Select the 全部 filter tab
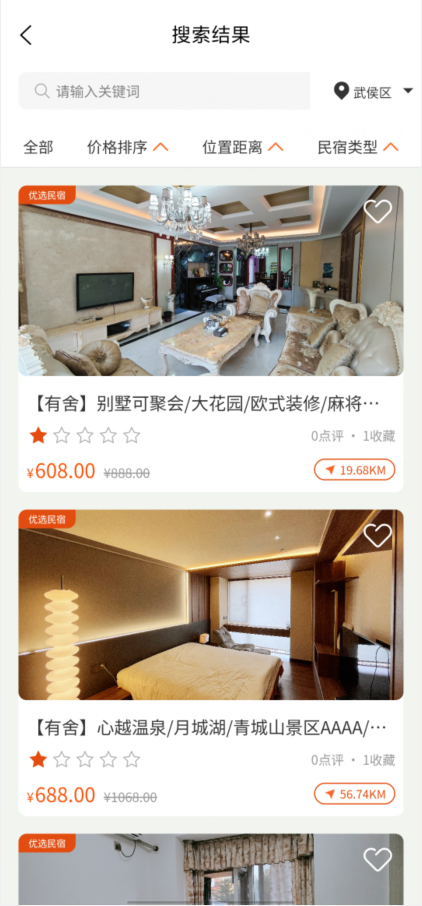Image resolution: width=422 pixels, height=906 pixels. pos(38,147)
